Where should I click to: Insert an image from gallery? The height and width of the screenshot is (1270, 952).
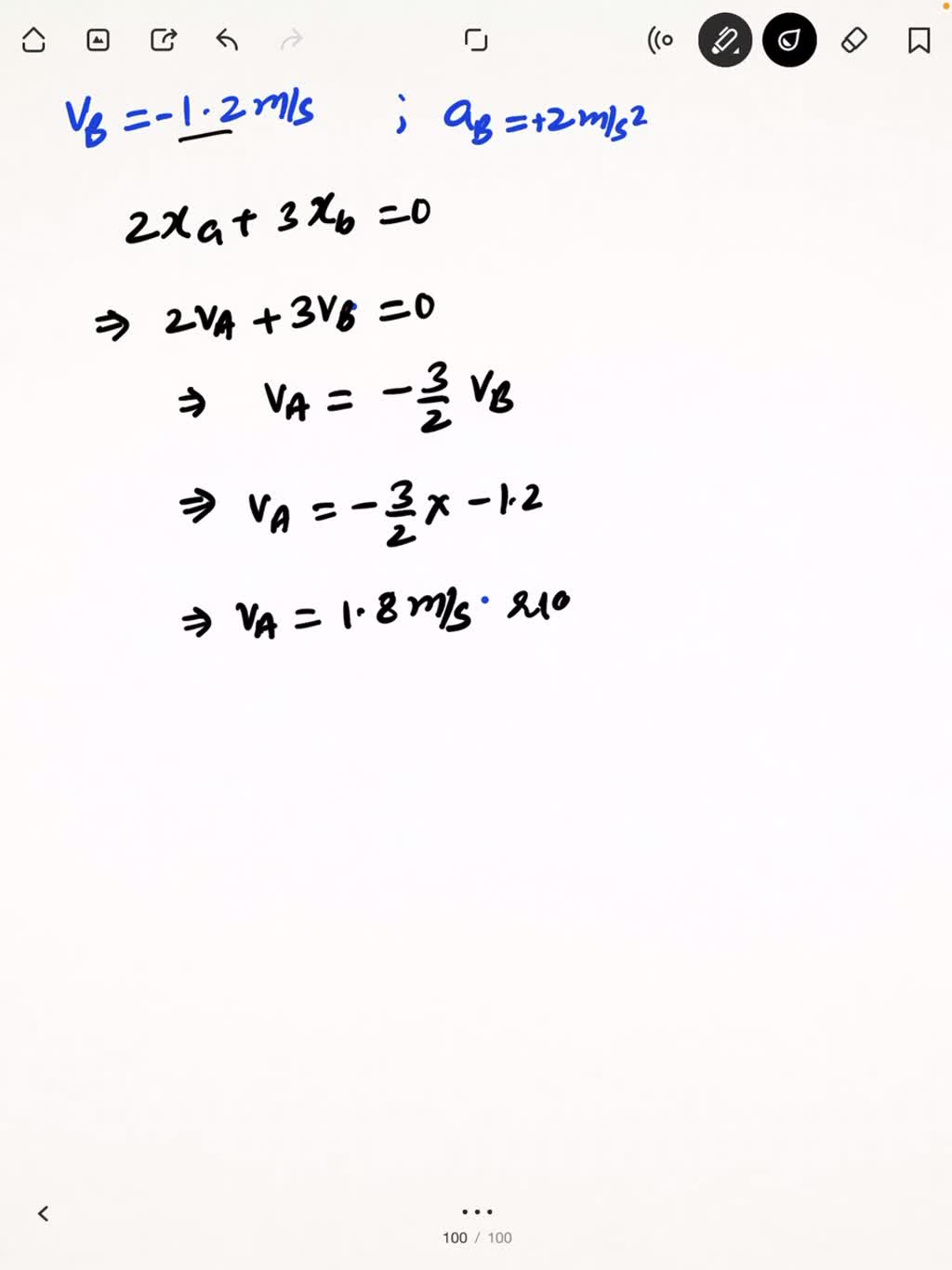coord(98,40)
